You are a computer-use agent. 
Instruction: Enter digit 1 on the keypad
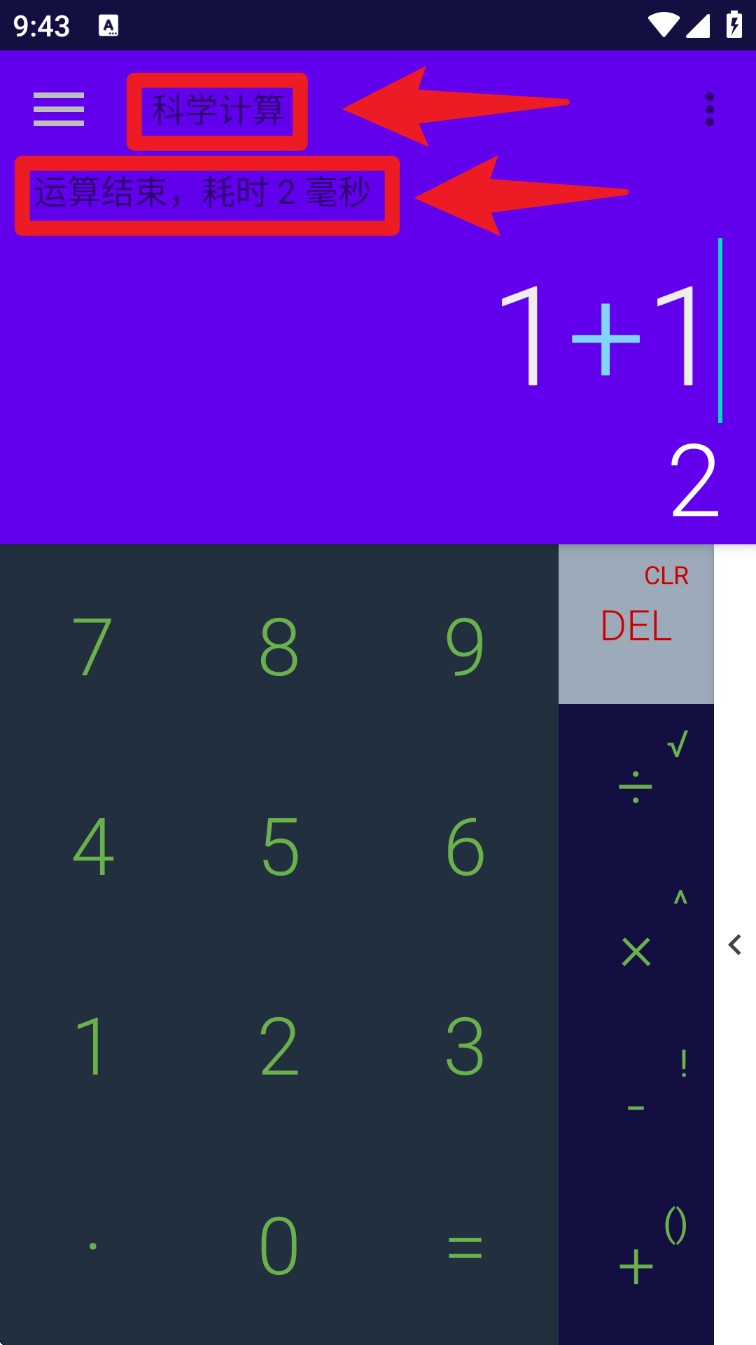[x=92, y=1047]
